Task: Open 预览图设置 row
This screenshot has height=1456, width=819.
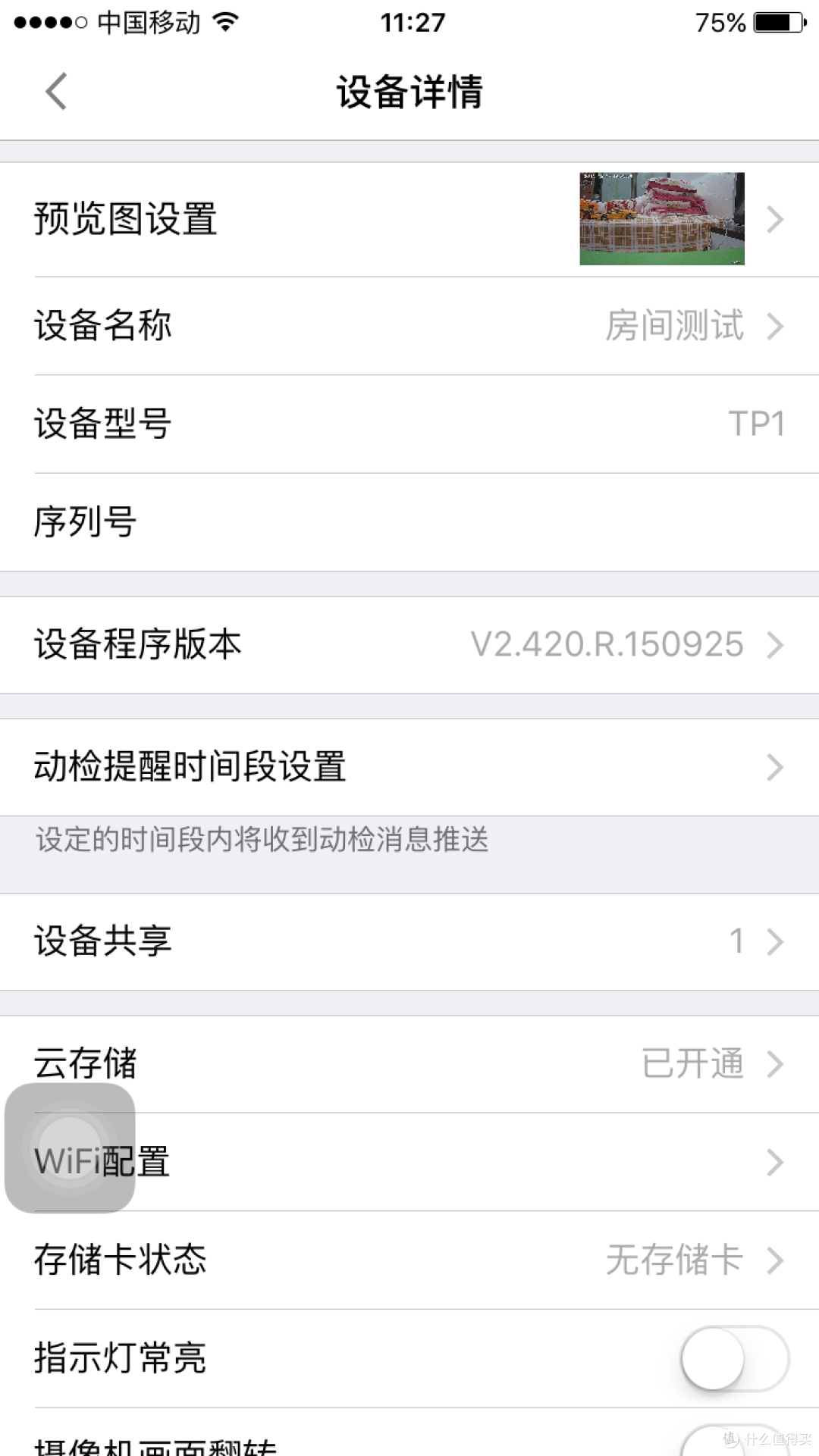Action: (409, 219)
